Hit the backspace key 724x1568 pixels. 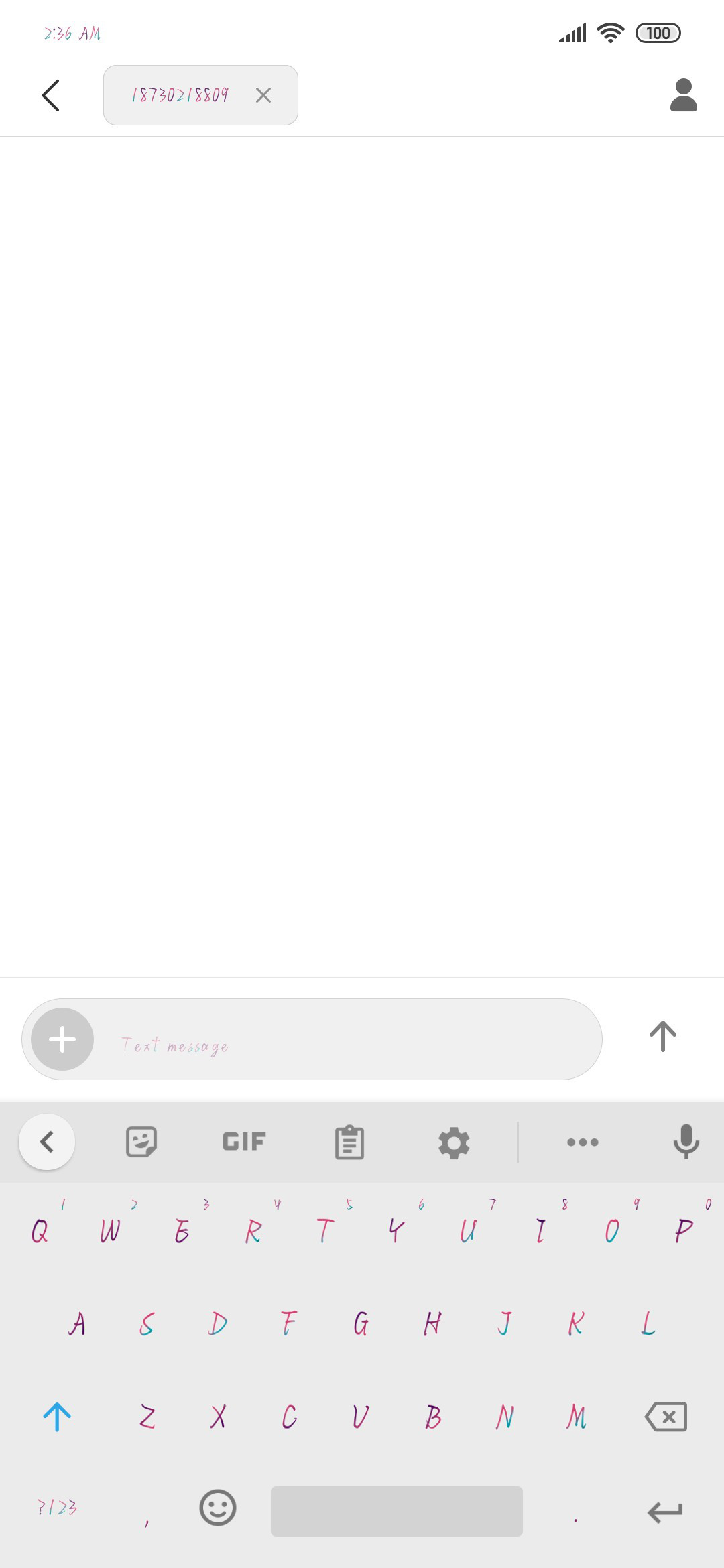click(666, 1417)
